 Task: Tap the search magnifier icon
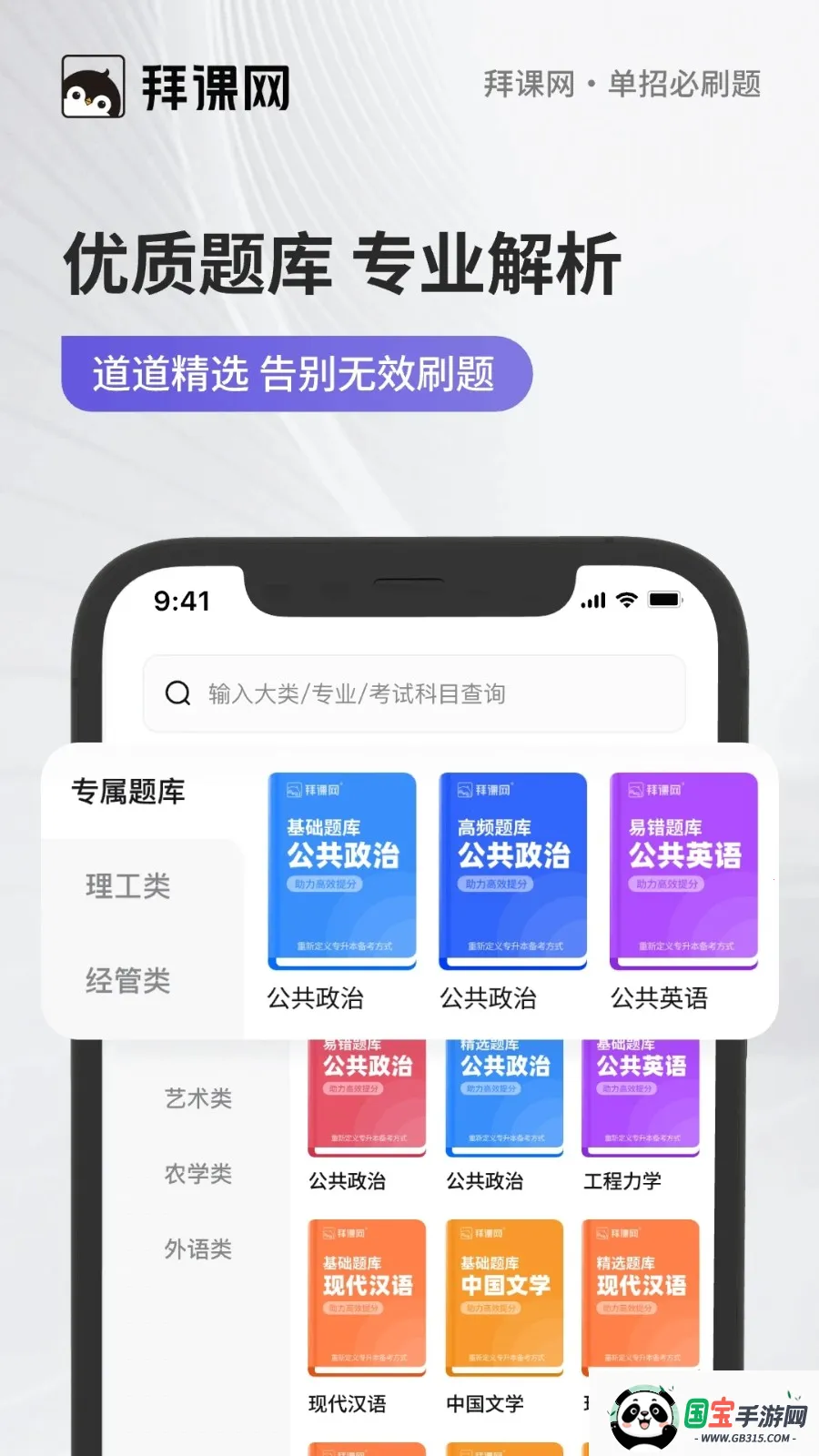[177, 693]
